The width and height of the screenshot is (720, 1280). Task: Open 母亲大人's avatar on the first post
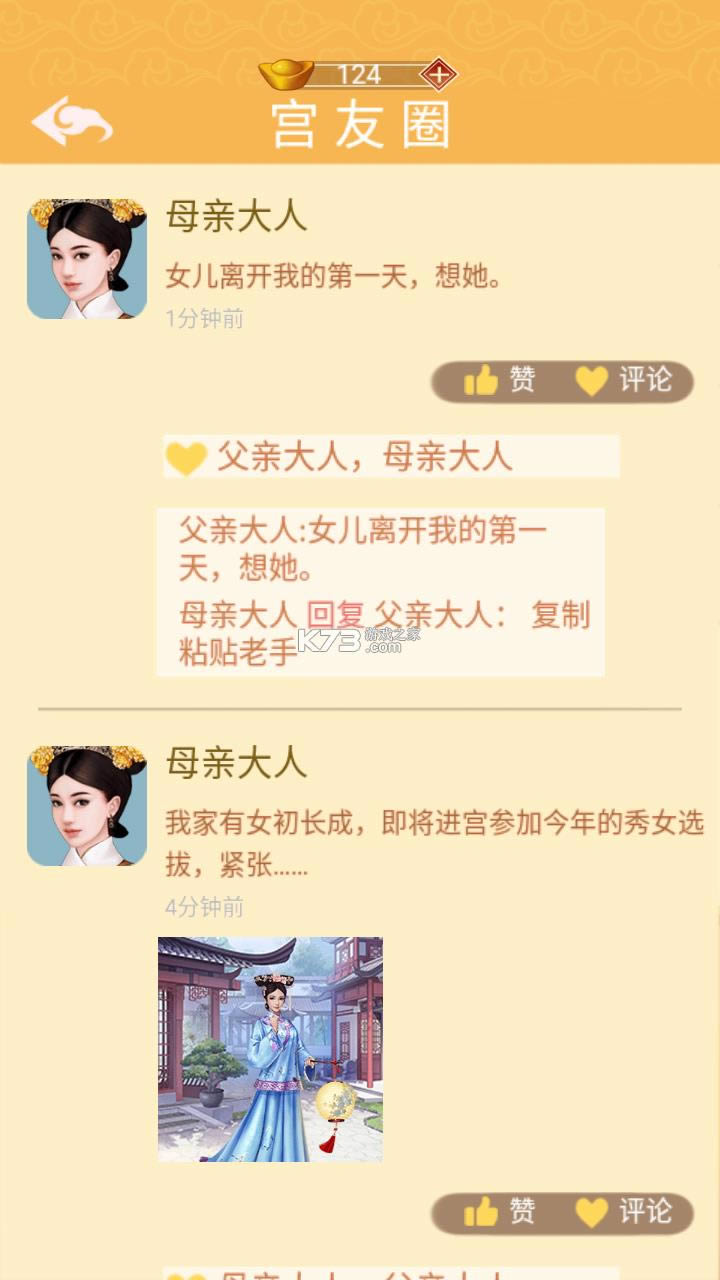(x=86, y=257)
